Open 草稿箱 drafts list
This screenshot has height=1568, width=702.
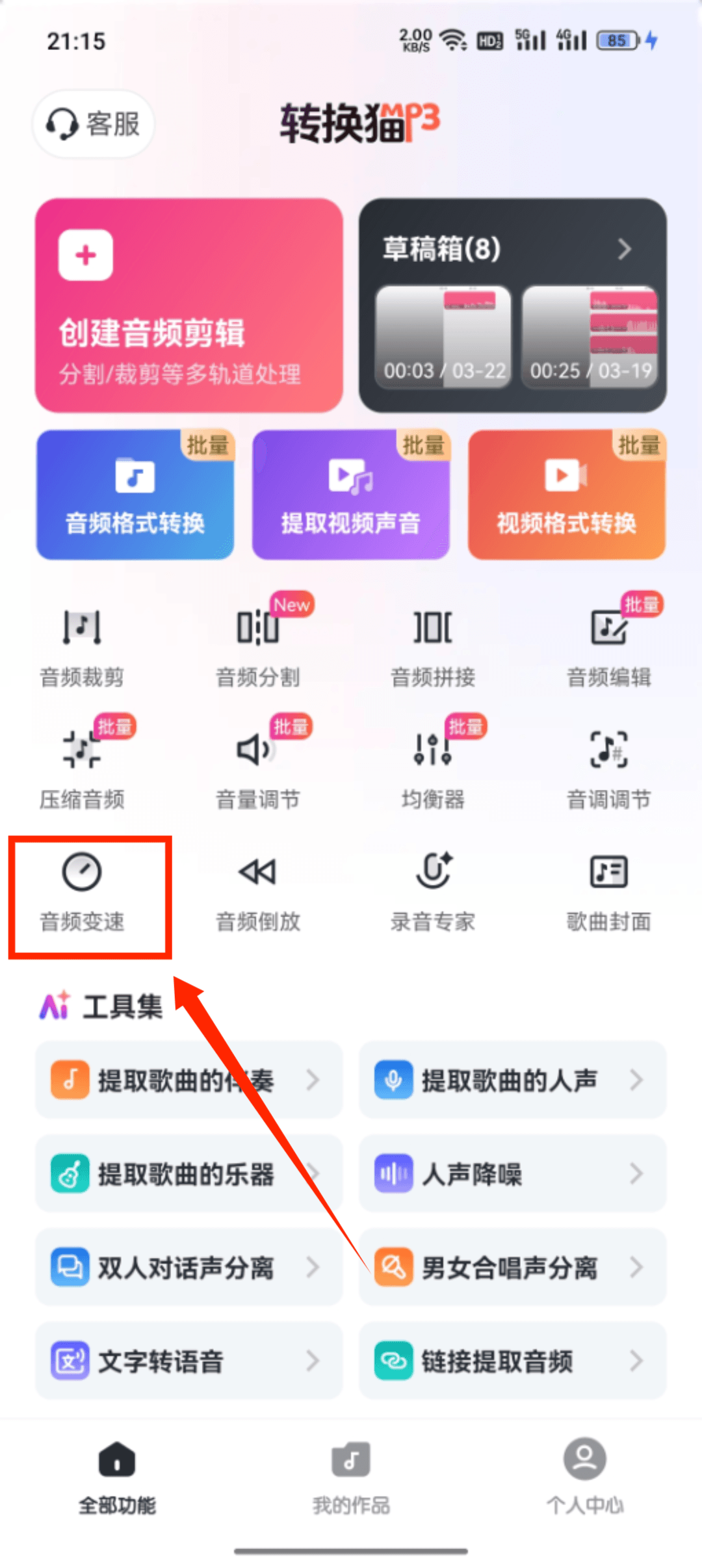coord(507,249)
